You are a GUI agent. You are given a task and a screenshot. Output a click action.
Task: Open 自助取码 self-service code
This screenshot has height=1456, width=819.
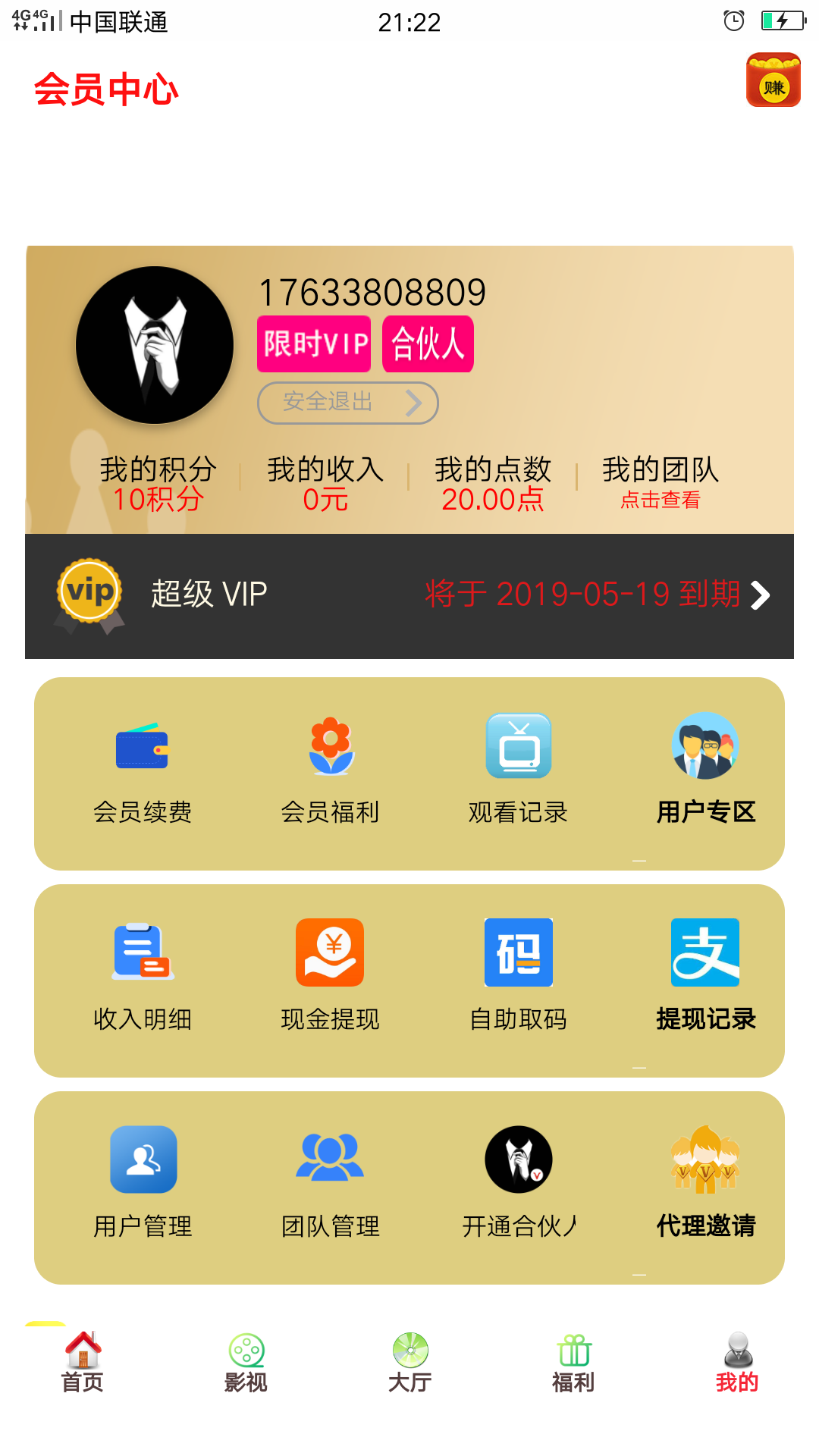point(518,977)
